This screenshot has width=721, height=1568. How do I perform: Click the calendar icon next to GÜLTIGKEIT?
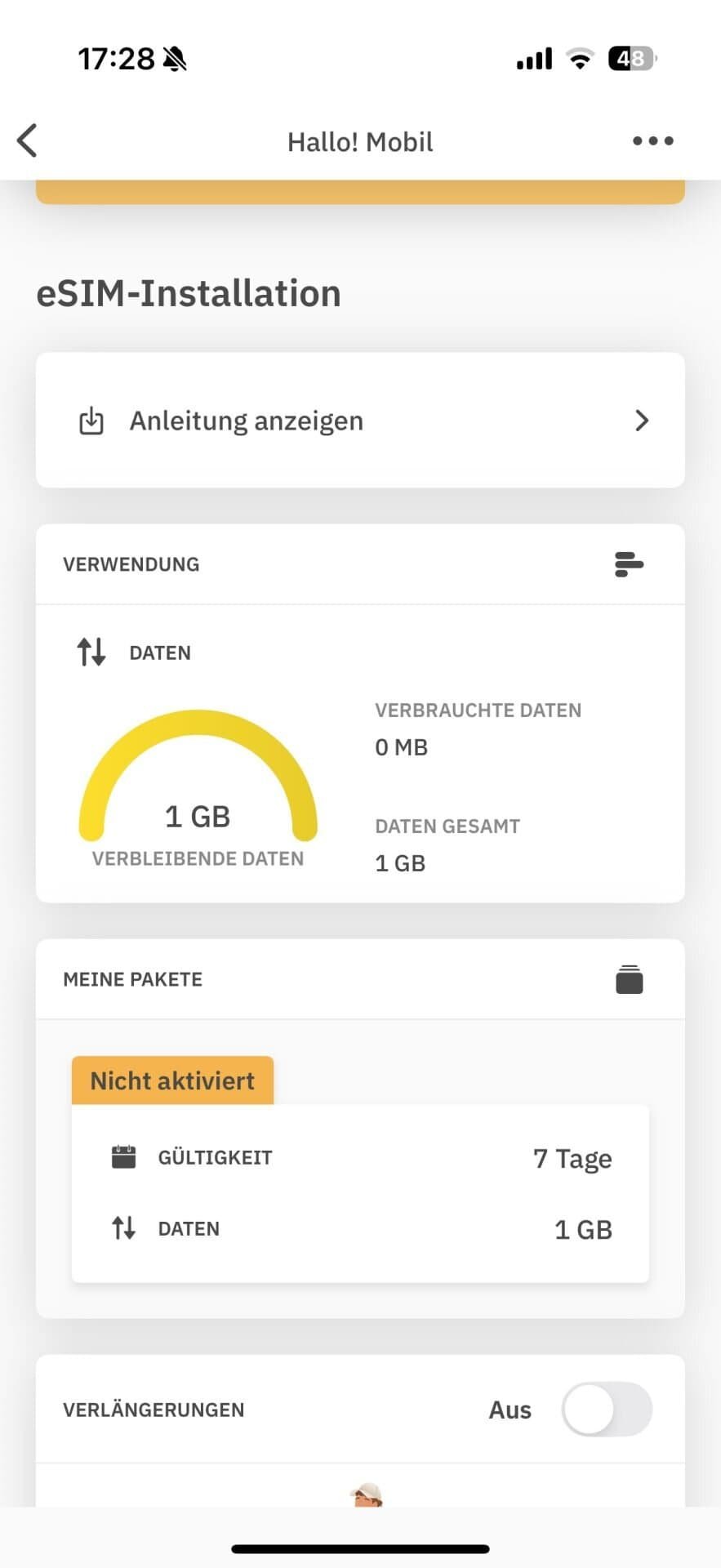[x=122, y=1156]
